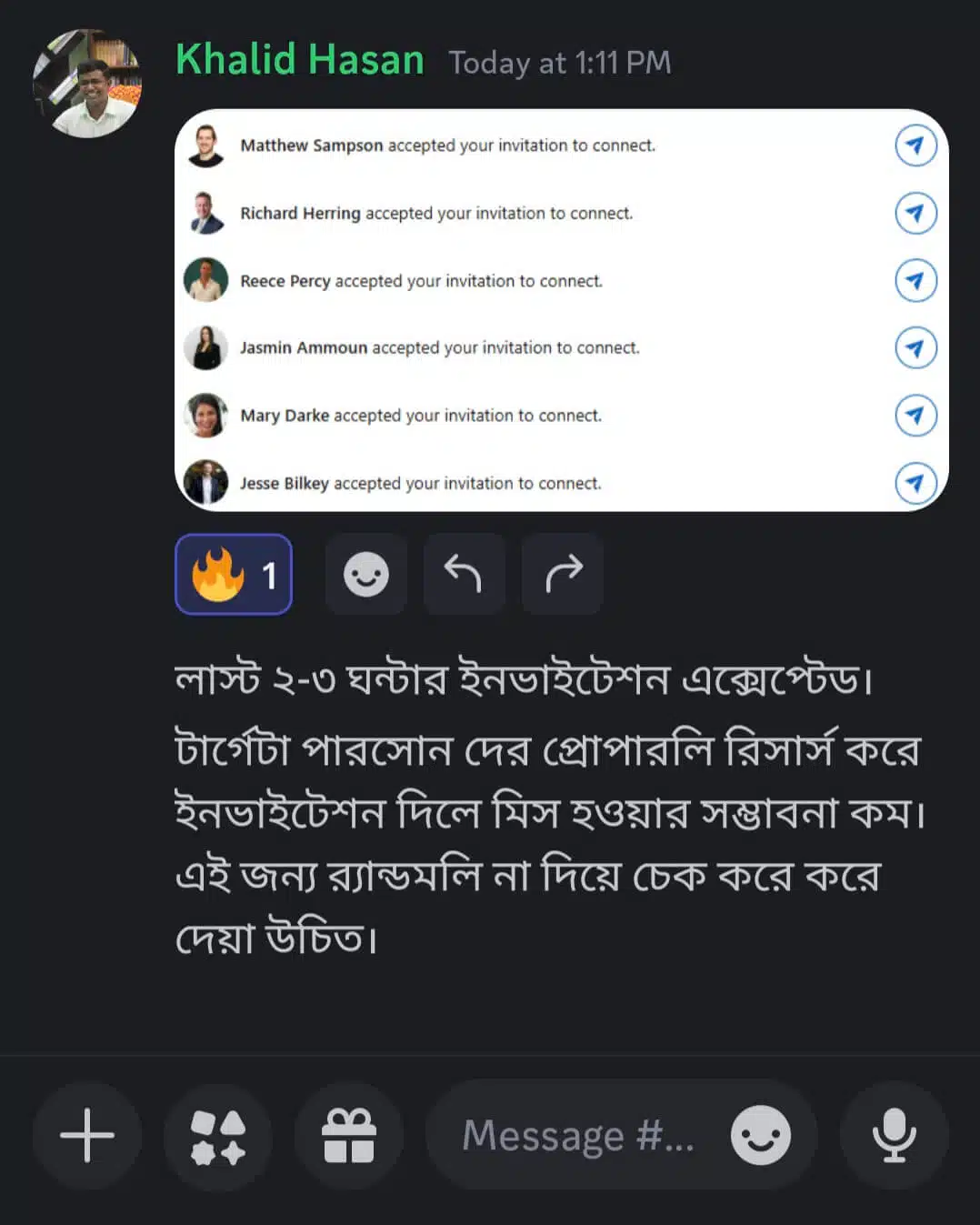Focus the Message text field
The image size is (980, 1225).
(577, 1135)
